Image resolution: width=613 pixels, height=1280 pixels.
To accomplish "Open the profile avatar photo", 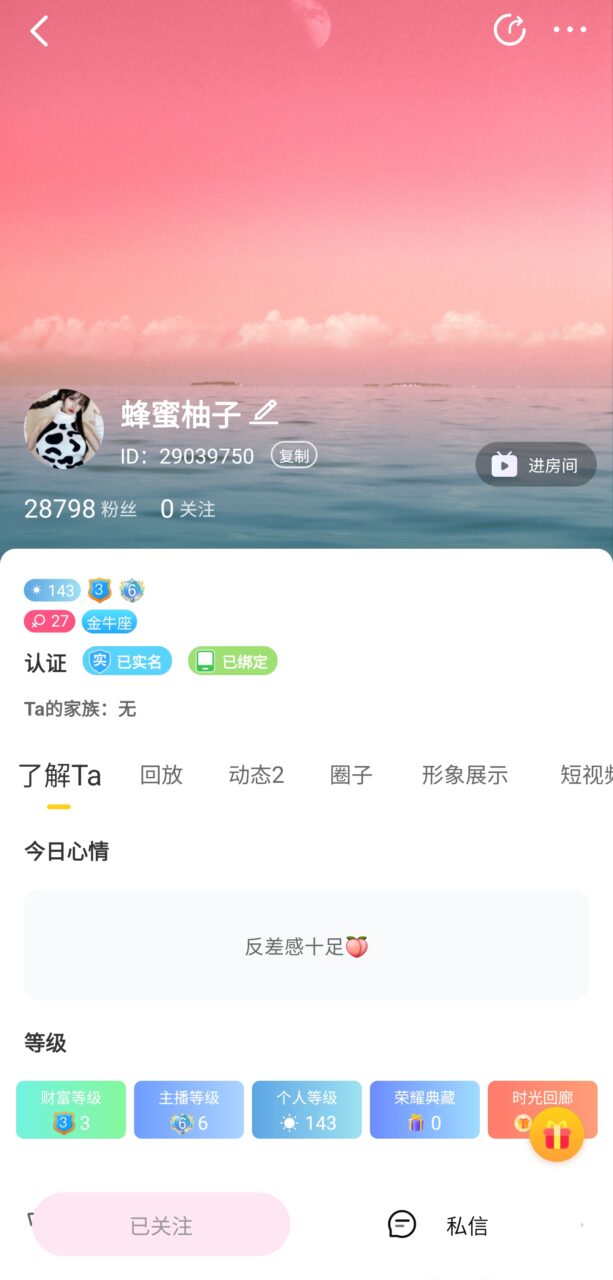I will (64, 429).
